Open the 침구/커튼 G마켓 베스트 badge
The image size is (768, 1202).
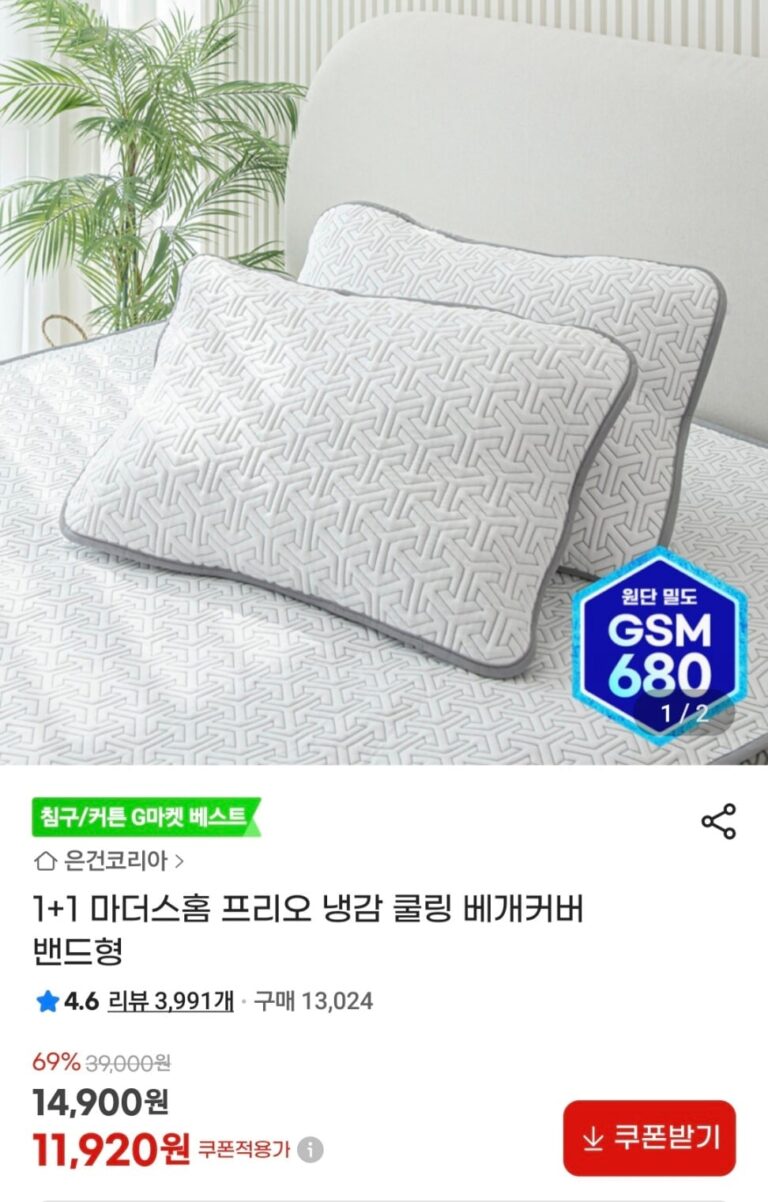pos(143,816)
